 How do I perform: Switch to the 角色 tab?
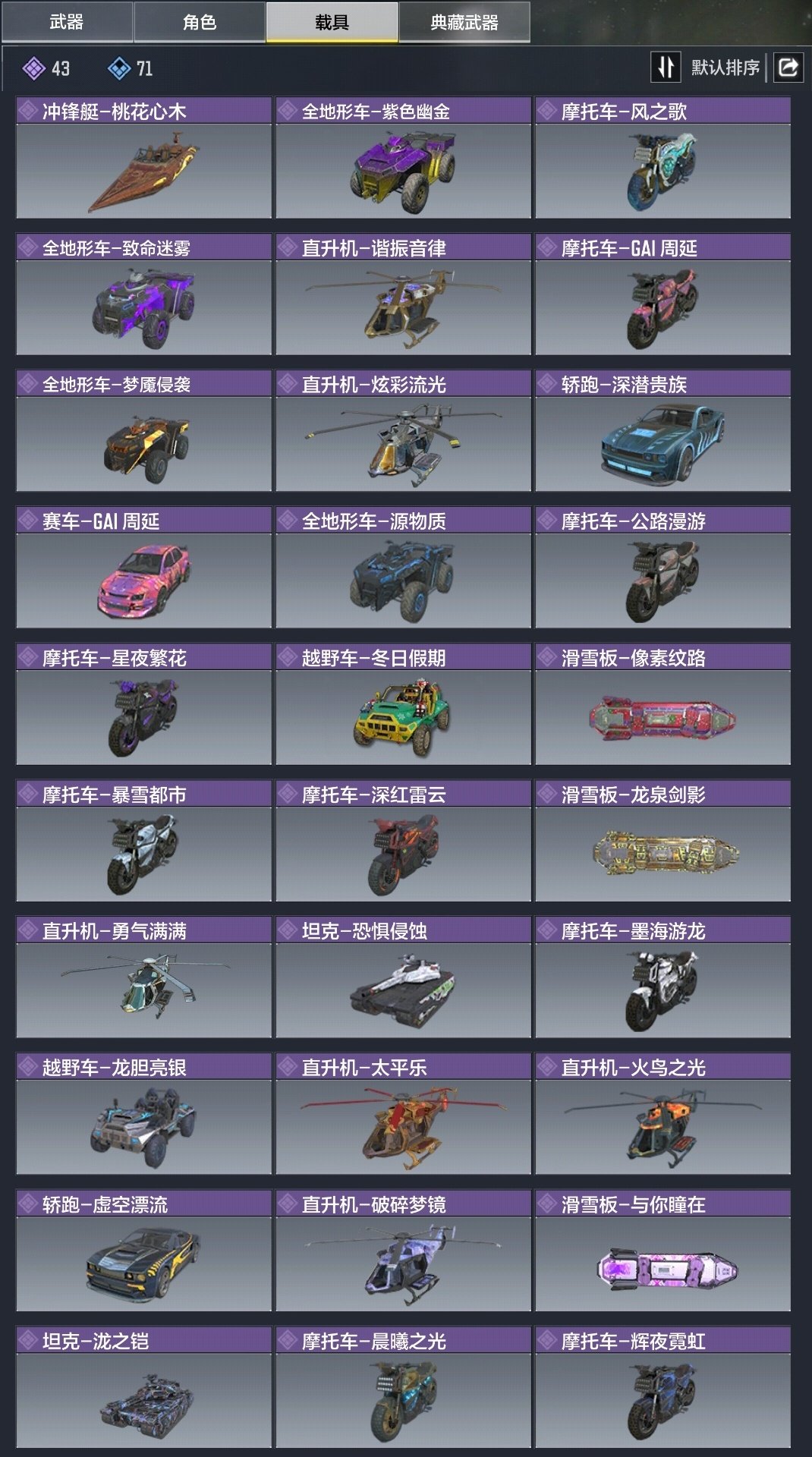(200, 22)
